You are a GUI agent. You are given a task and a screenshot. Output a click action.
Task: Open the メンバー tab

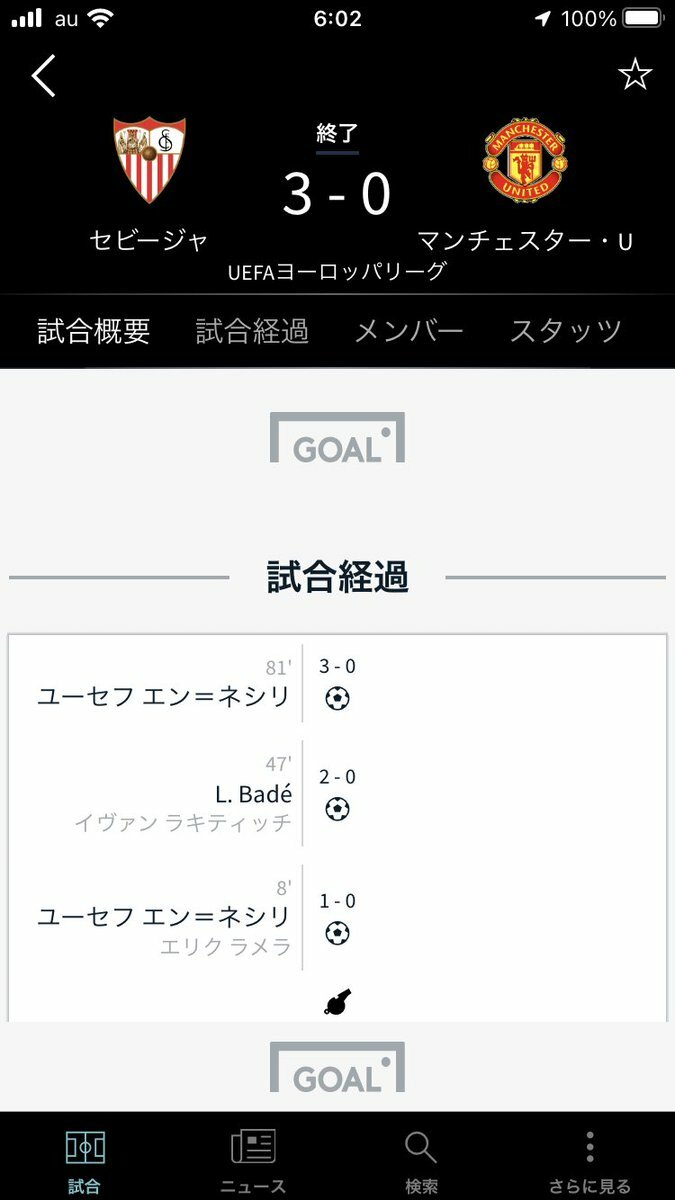pos(409,331)
